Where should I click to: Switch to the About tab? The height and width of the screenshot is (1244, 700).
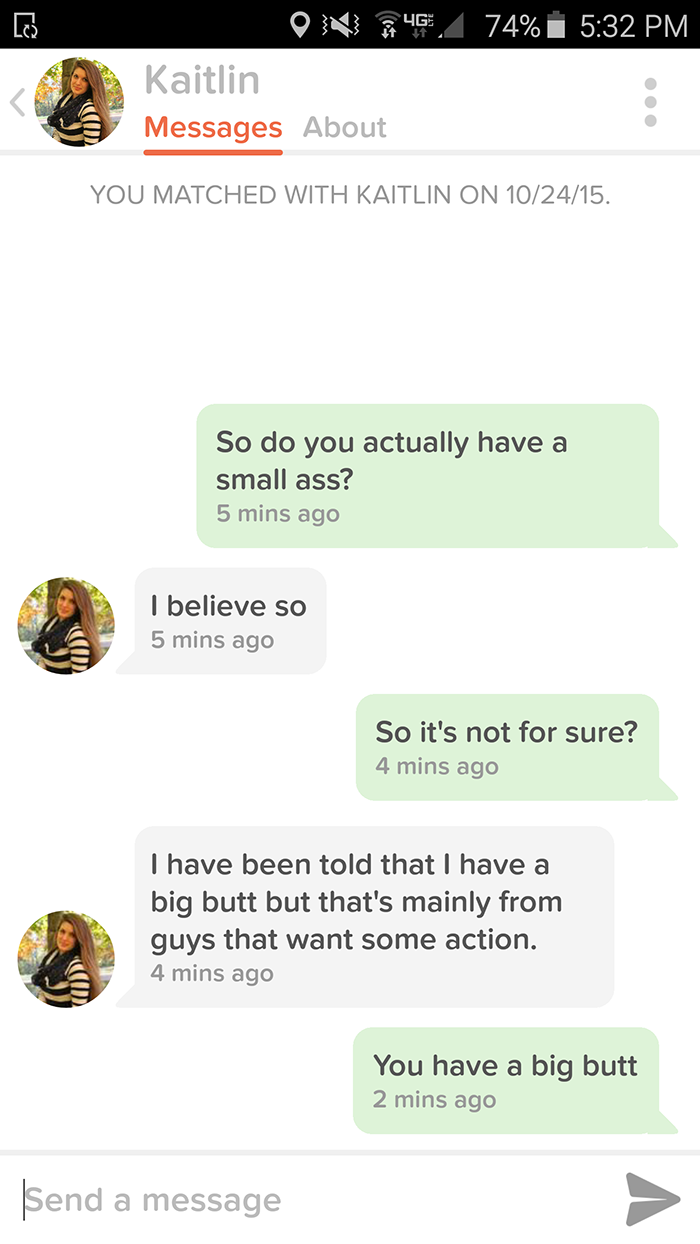tap(344, 128)
